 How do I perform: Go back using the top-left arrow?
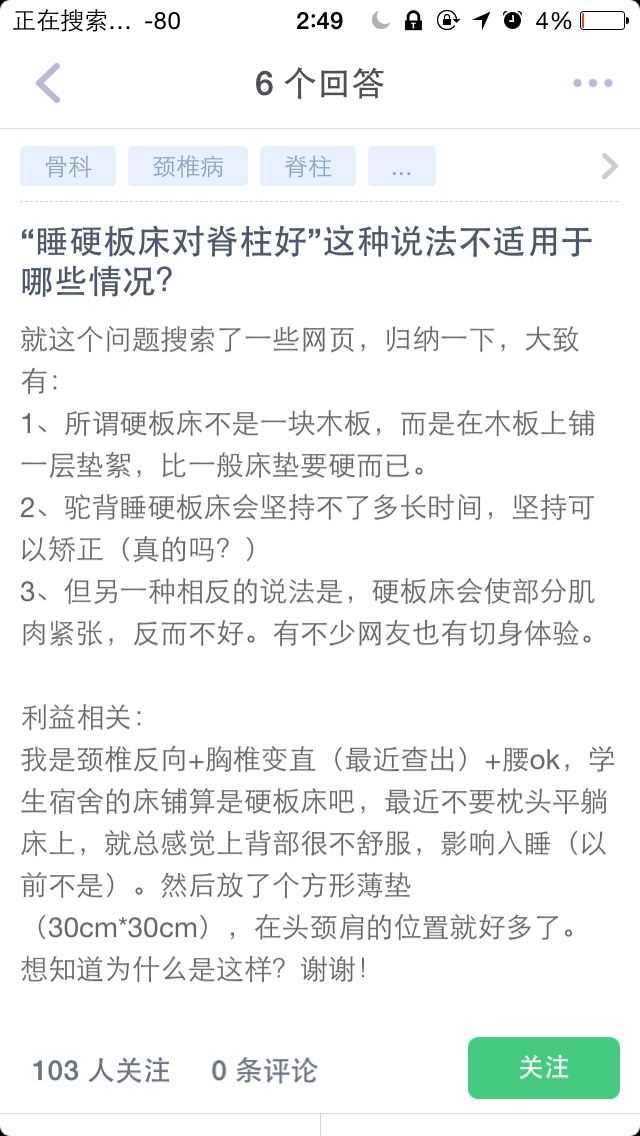[48, 83]
